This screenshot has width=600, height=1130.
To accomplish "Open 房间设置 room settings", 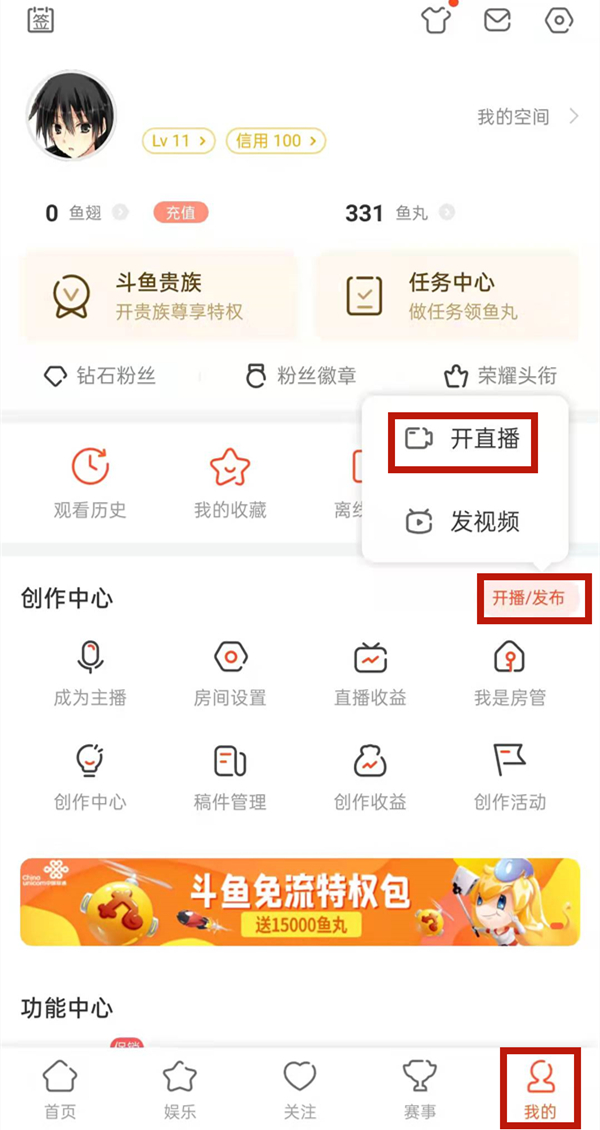I will [x=230, y=672].
